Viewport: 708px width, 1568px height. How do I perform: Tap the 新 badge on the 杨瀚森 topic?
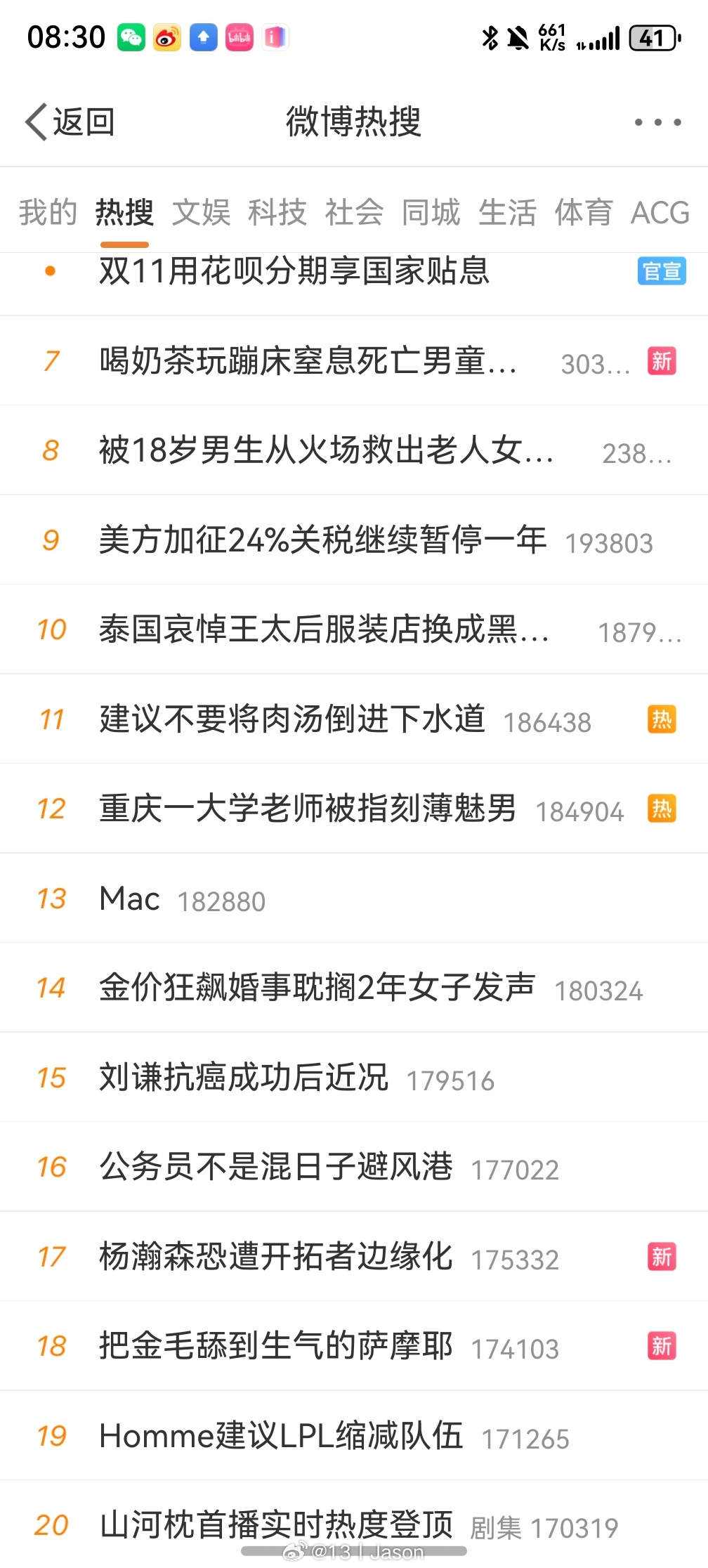(x=661, y=1257)
